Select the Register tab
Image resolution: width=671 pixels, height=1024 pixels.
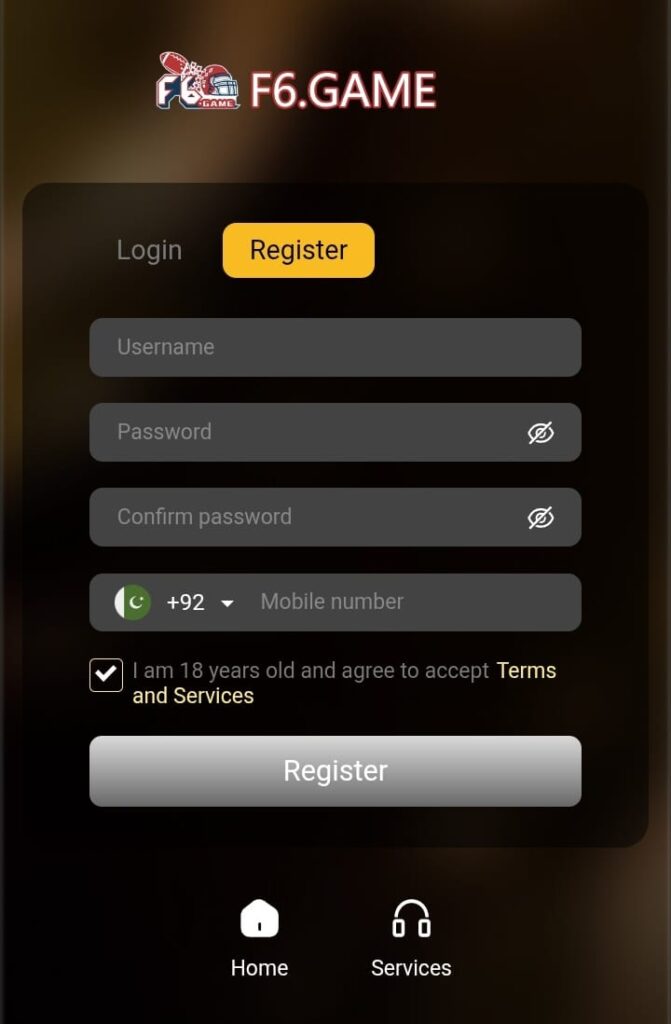tap(298, 250)
